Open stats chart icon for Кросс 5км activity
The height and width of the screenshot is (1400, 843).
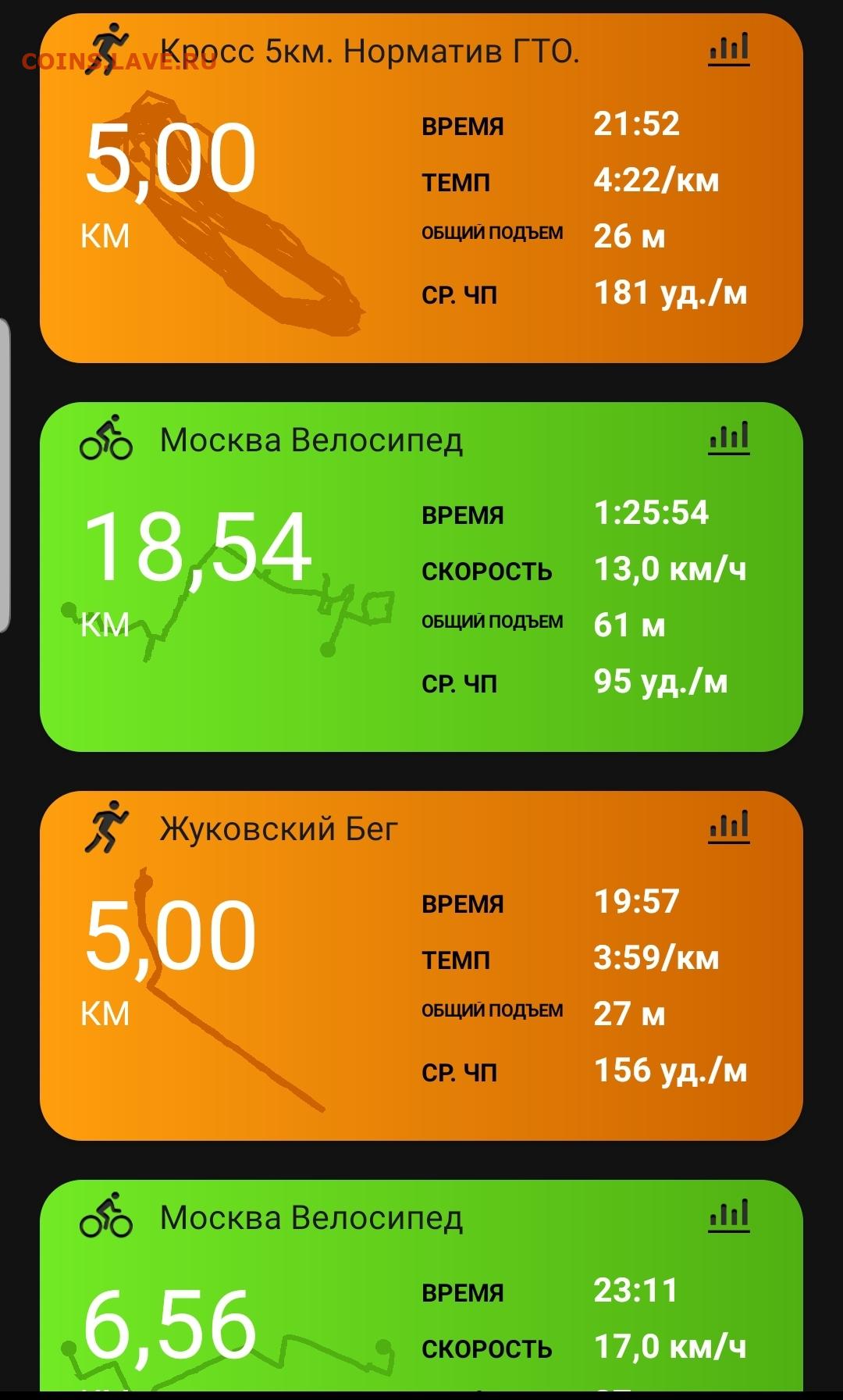729,49
